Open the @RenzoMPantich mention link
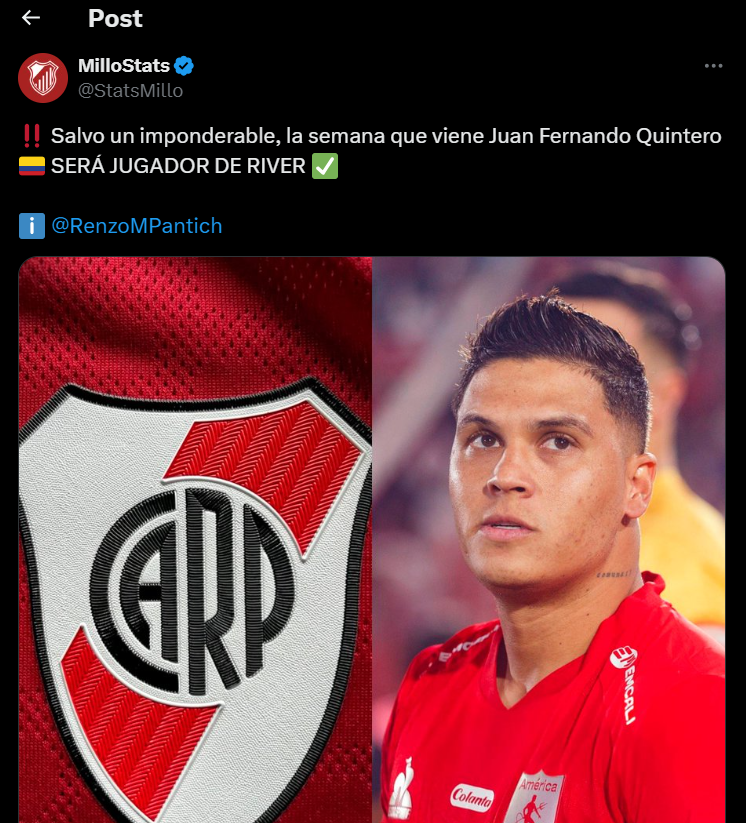Image resolution: width=746 pixels, height=823 pixels. (136, 226)
